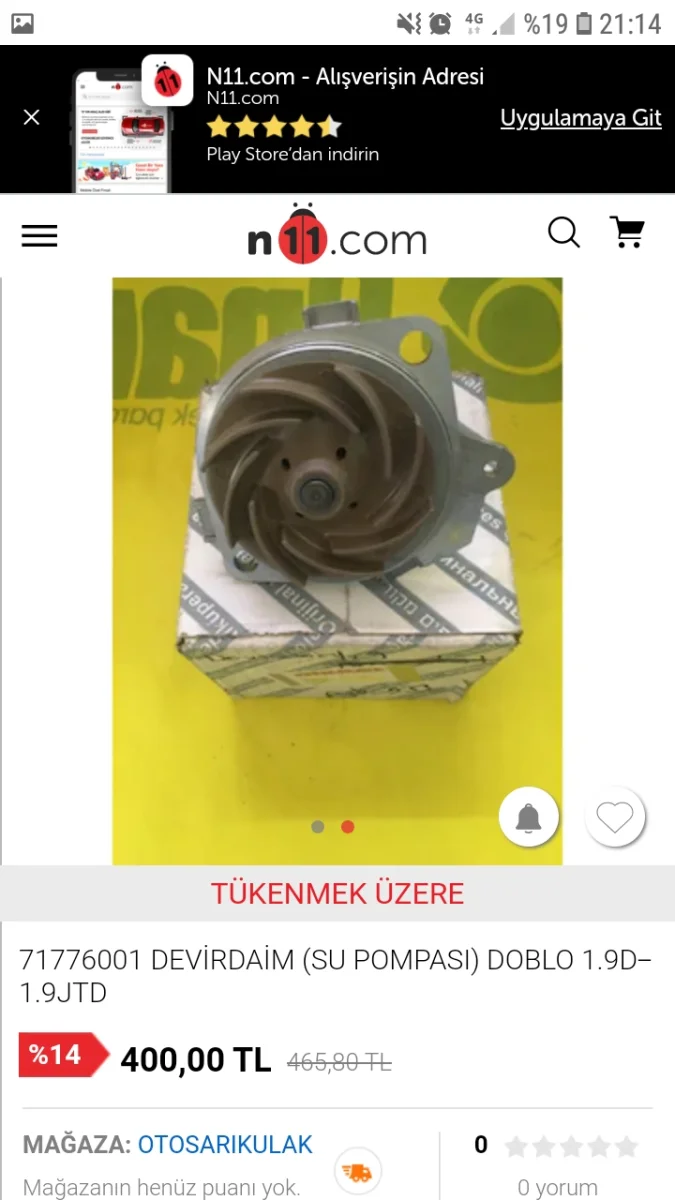
Task: Open the OTOSARIKULAK store page
Action: pyautogui.click(x=225, y=1144)
